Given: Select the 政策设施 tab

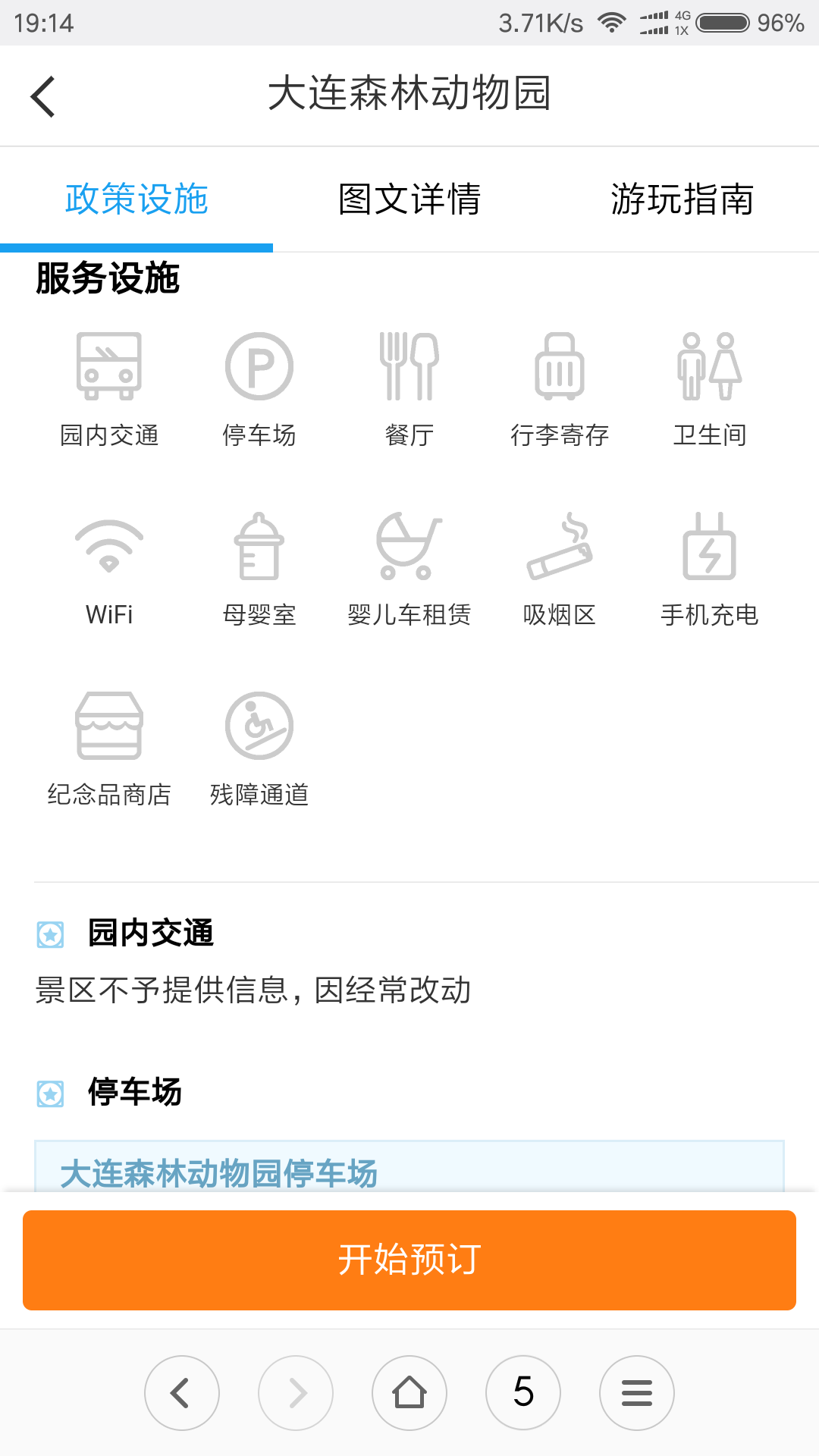Looking at the screenshot, I should click(x=136, y=199).
